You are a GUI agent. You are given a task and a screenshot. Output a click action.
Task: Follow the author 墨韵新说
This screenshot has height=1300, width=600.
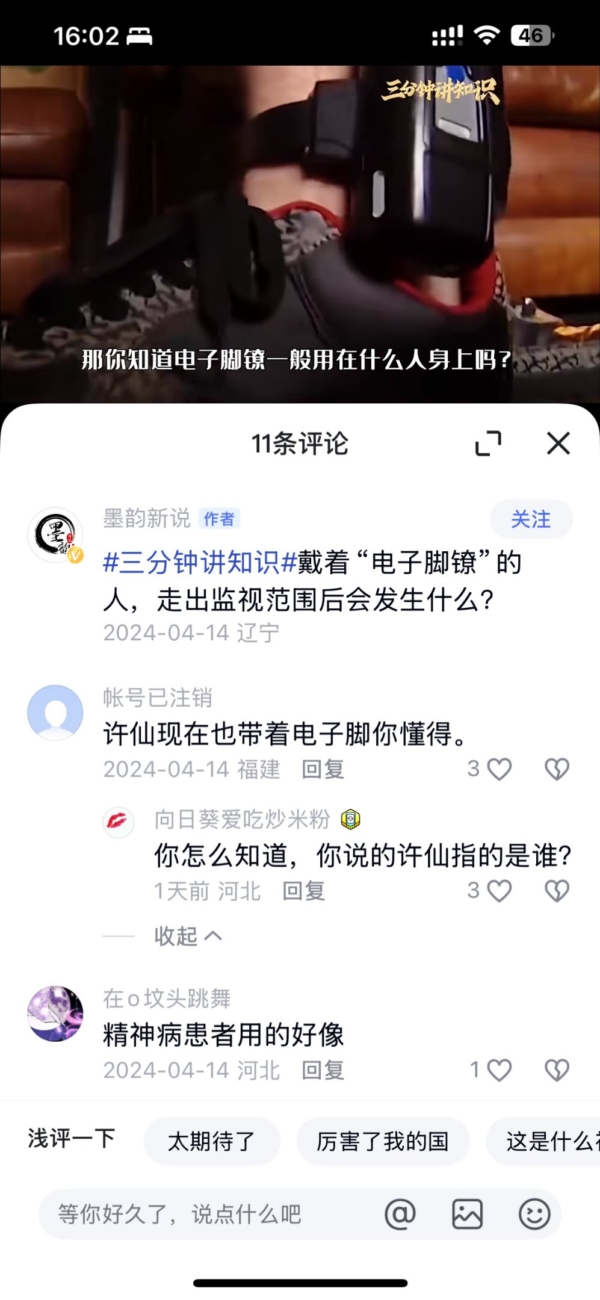pyautogui.click(x=531, y=519)
